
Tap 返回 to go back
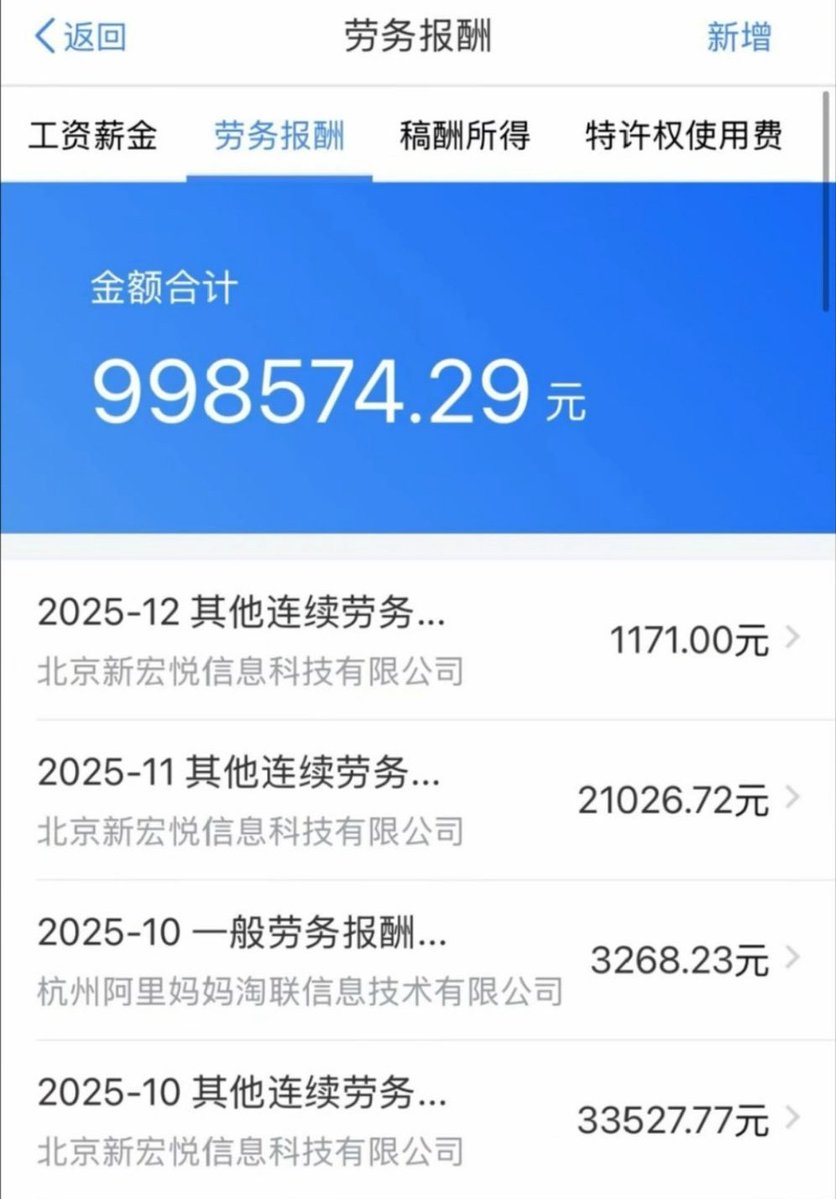point(80,37)
